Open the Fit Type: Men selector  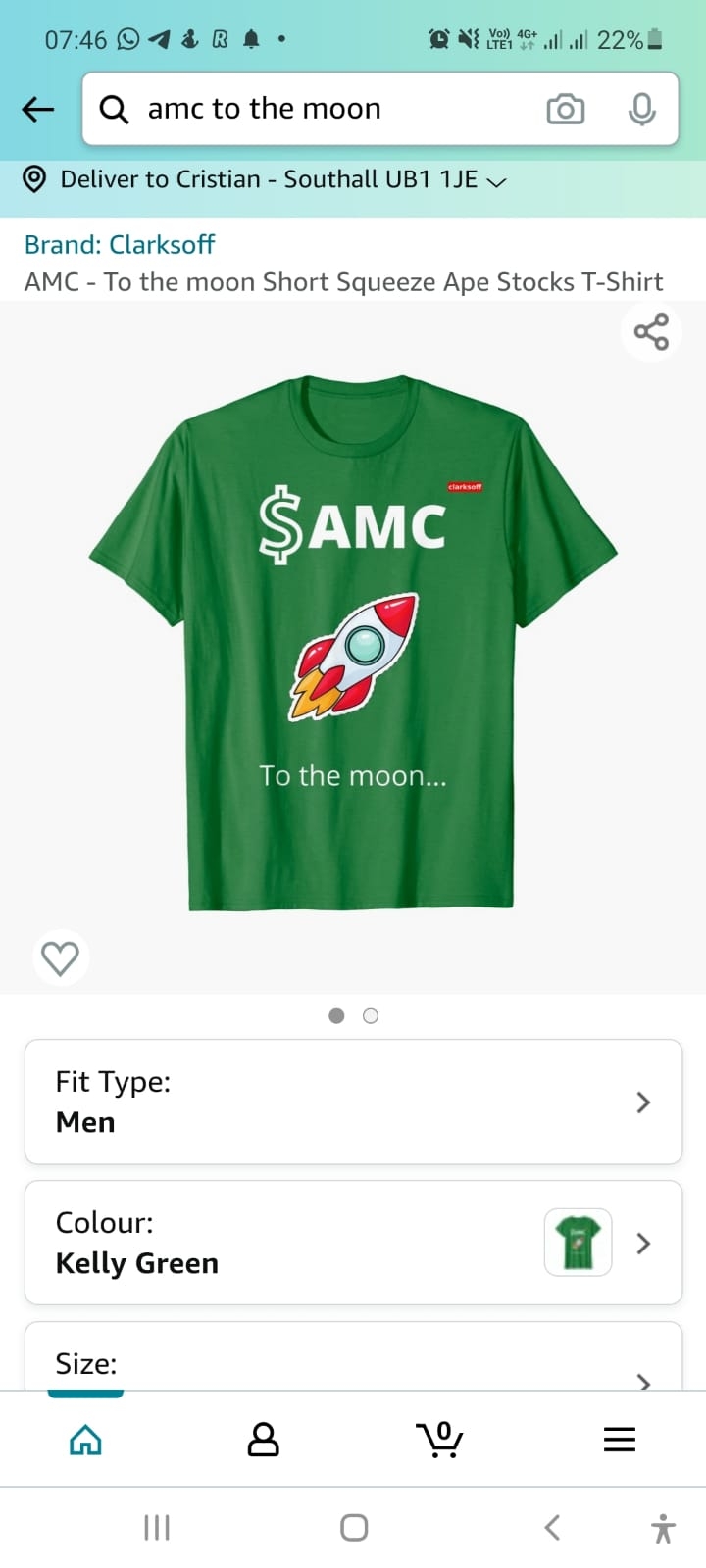point(353,1102)
